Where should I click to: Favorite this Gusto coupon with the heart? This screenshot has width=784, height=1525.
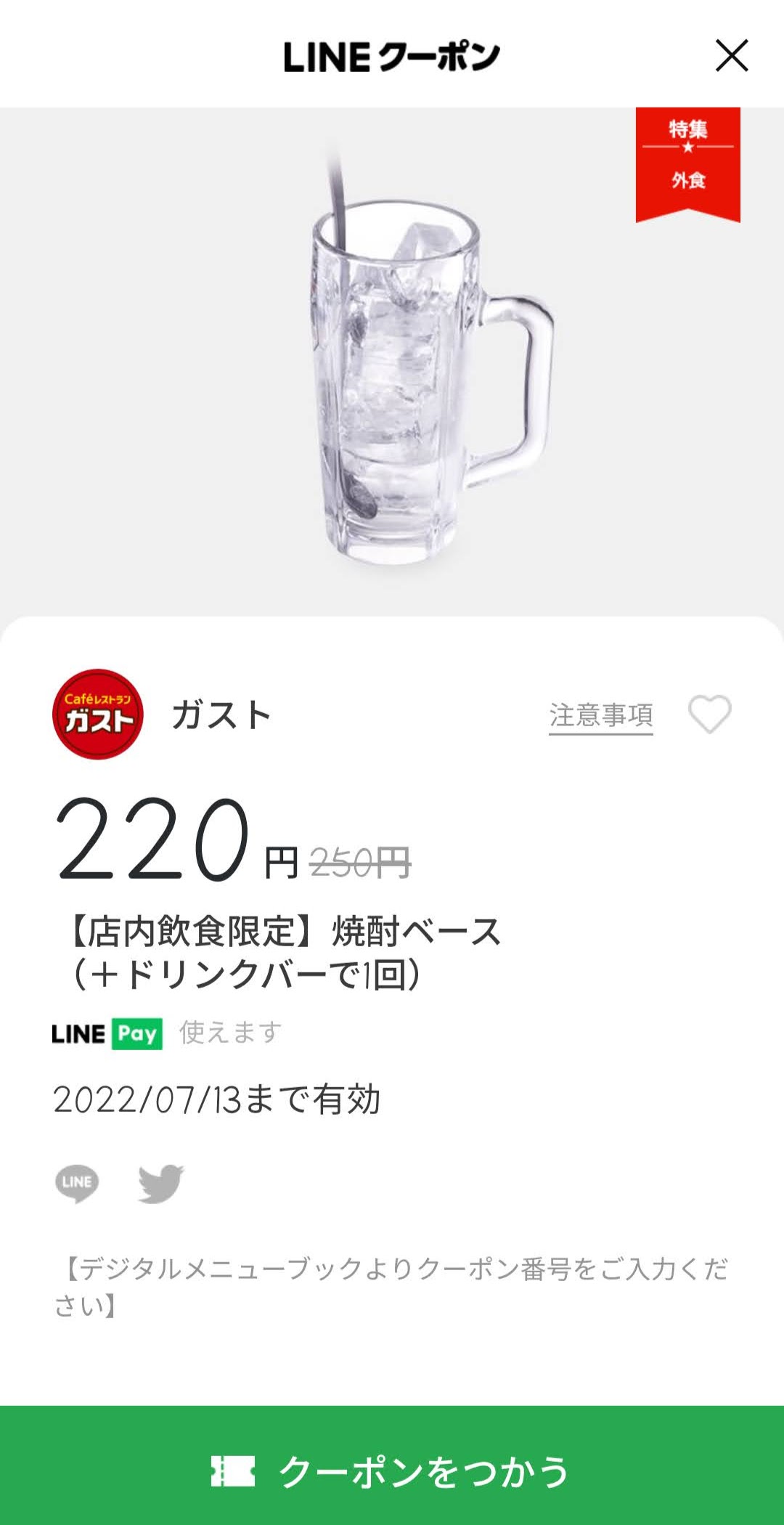point(709,714)
